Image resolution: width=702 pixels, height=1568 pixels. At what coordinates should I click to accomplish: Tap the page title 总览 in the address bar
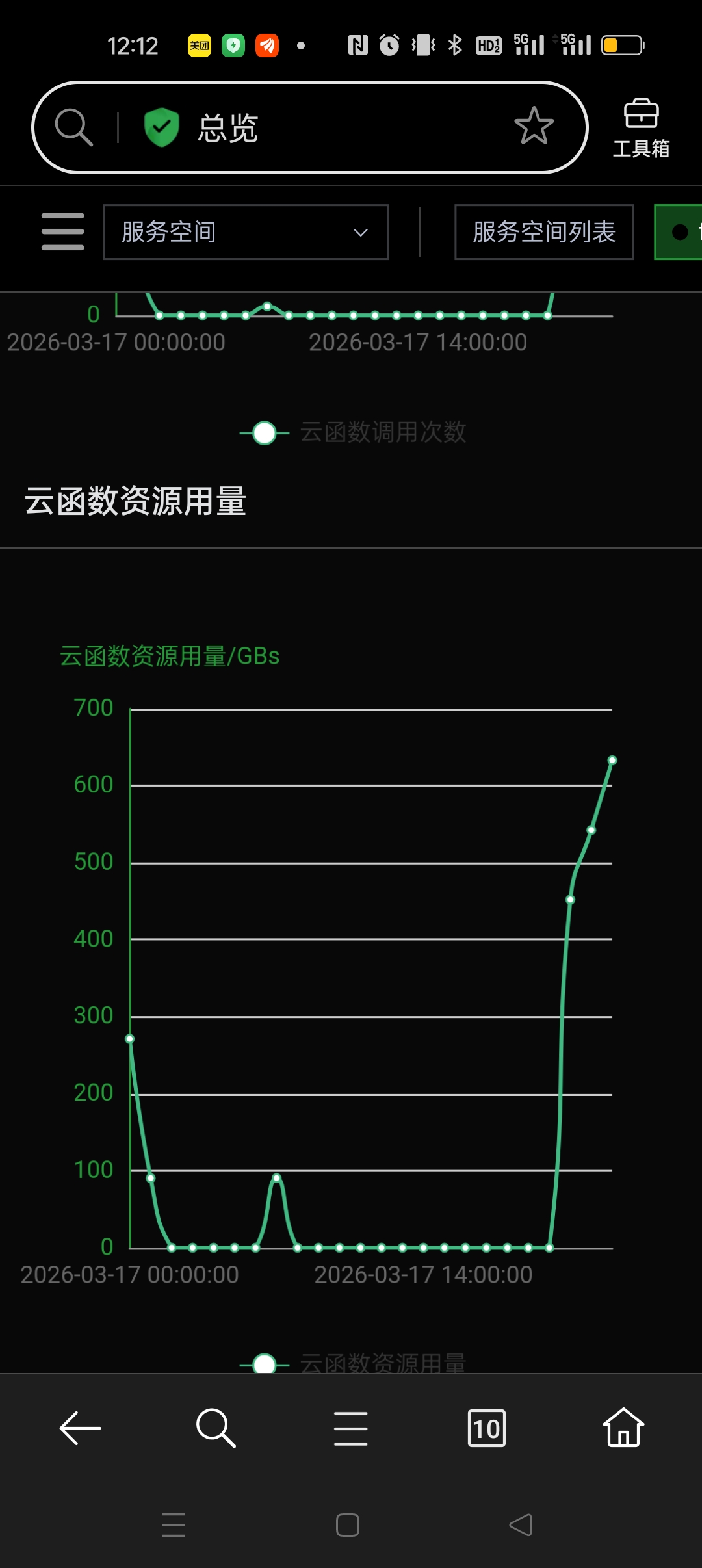click(x=228, y=127)
